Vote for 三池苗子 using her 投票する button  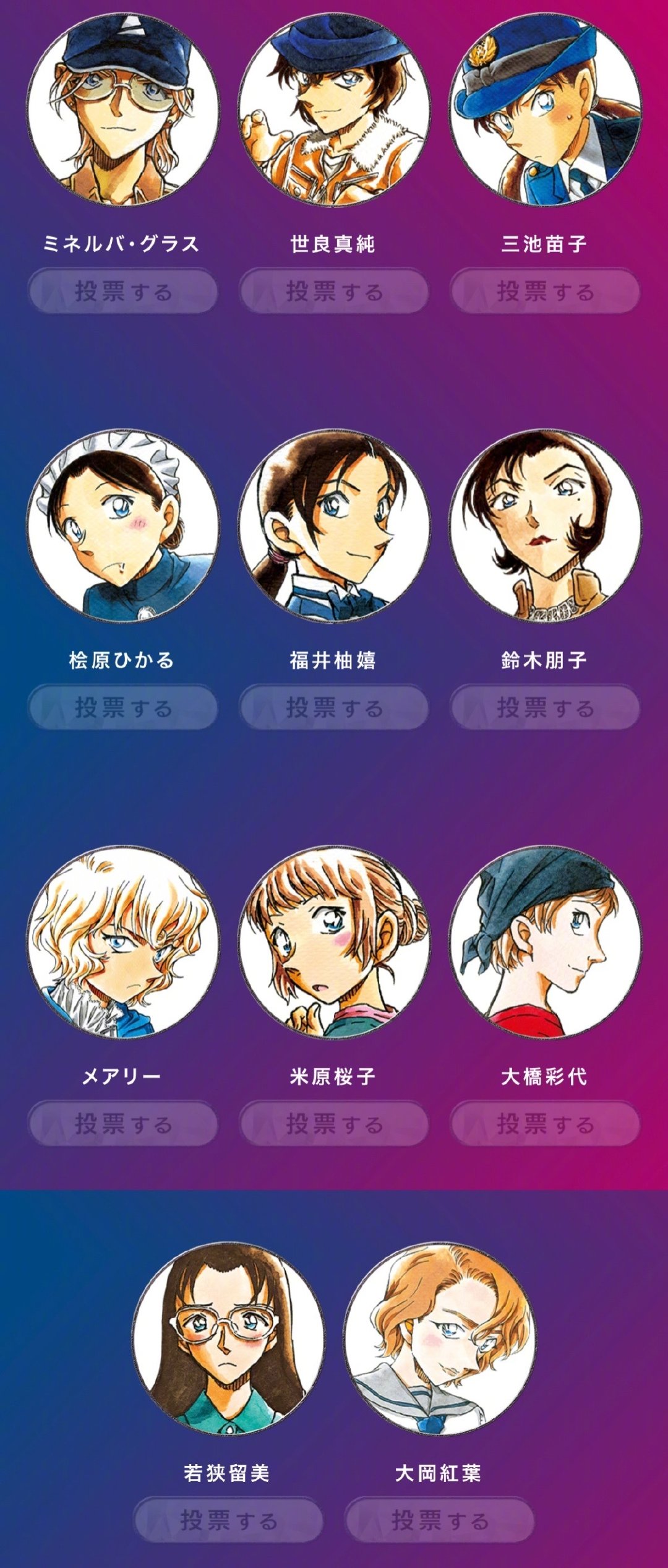tap(546, 287)
